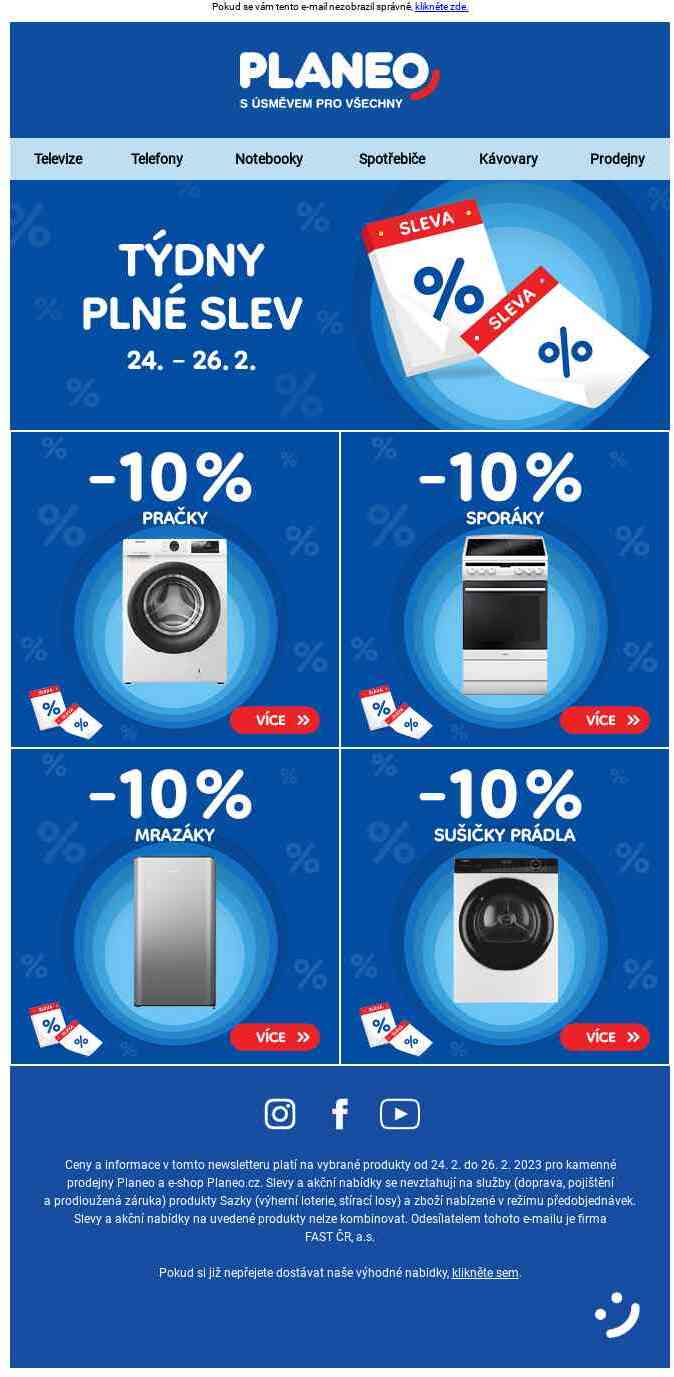View more on Mrazáky discount
Screen dimensions: 674x1377
pyautogui.click(x=274, y=1037)
